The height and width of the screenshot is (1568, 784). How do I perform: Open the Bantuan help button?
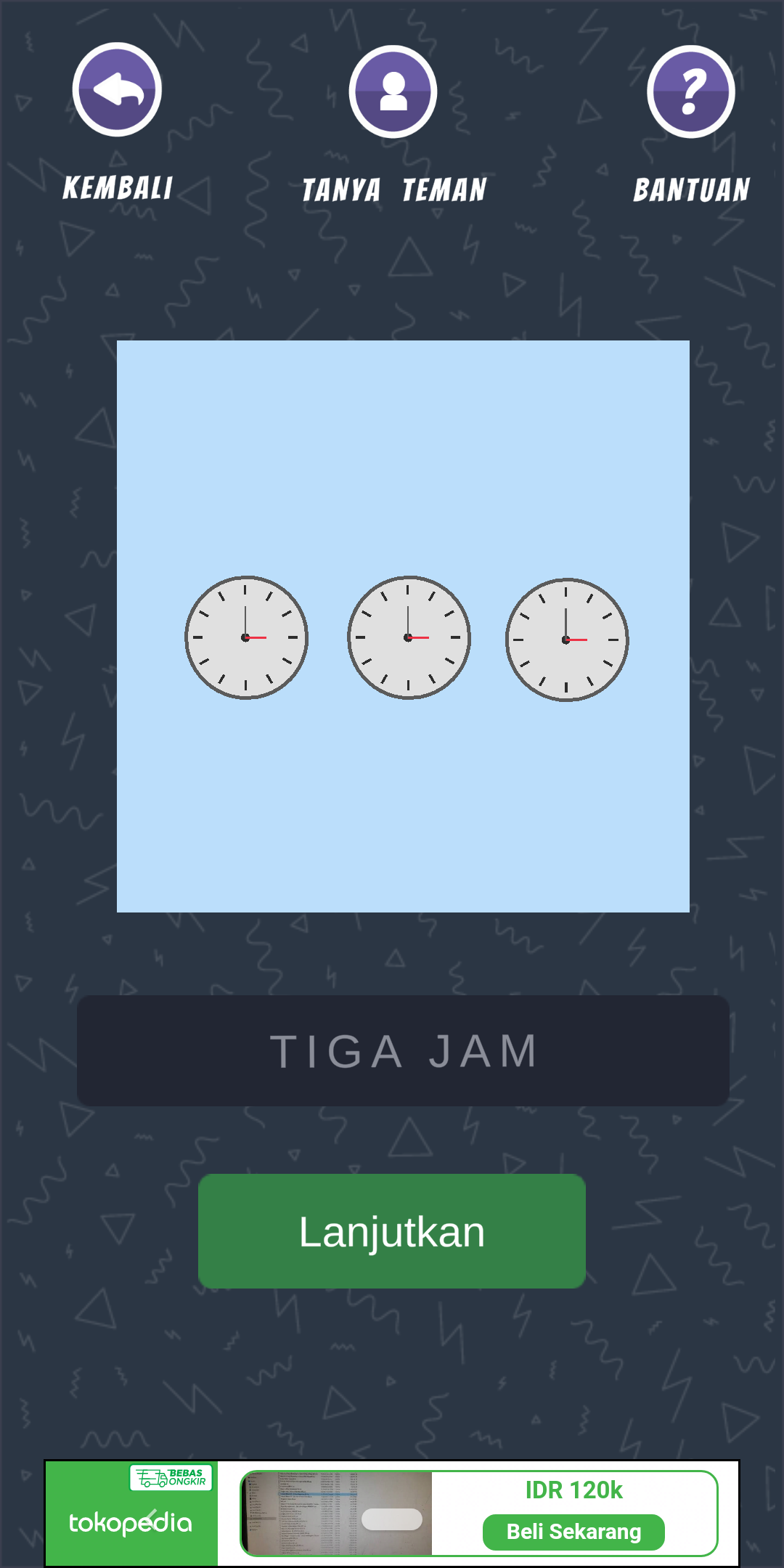690,92
